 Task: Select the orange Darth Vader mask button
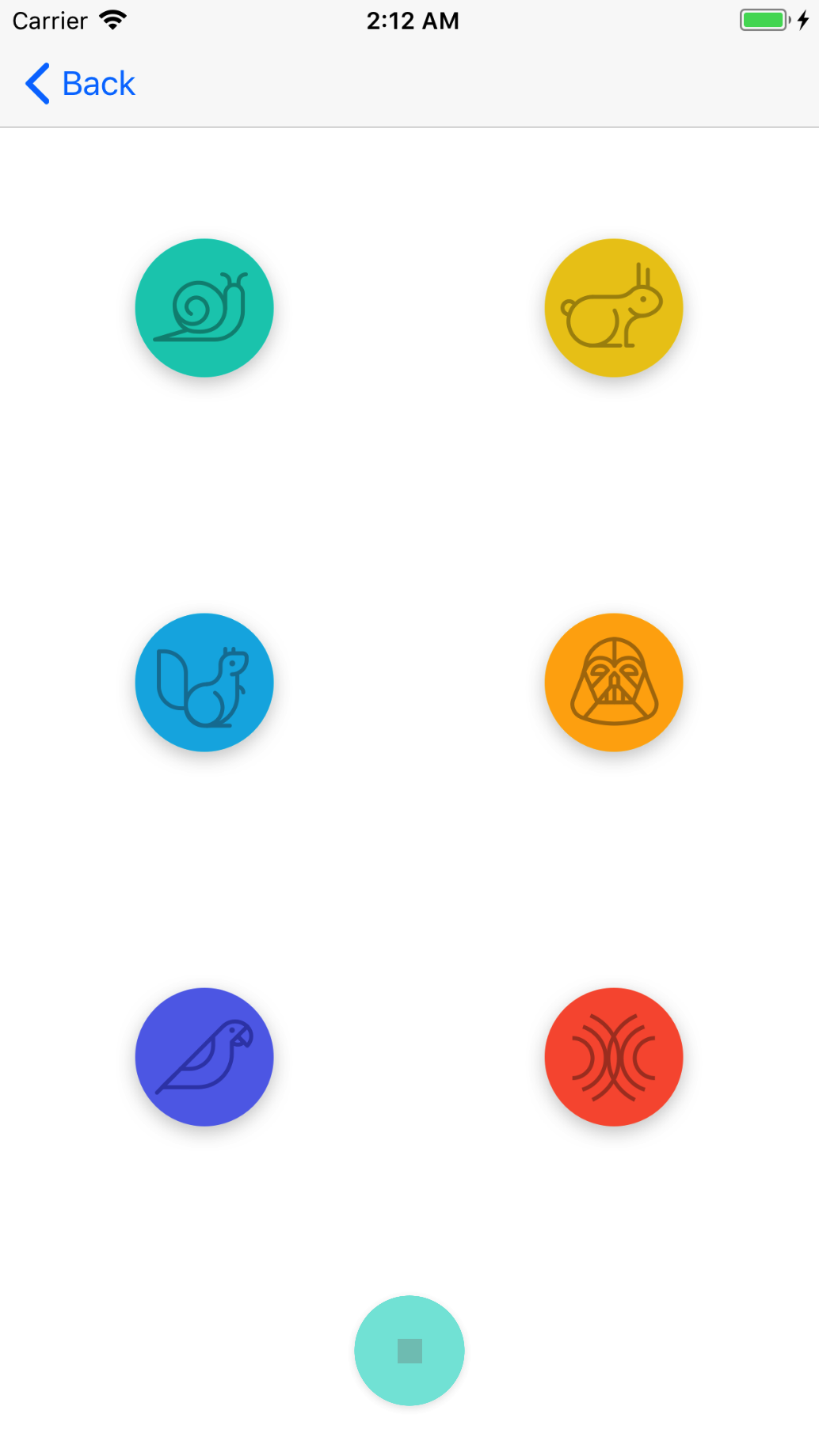coord(614,682)
